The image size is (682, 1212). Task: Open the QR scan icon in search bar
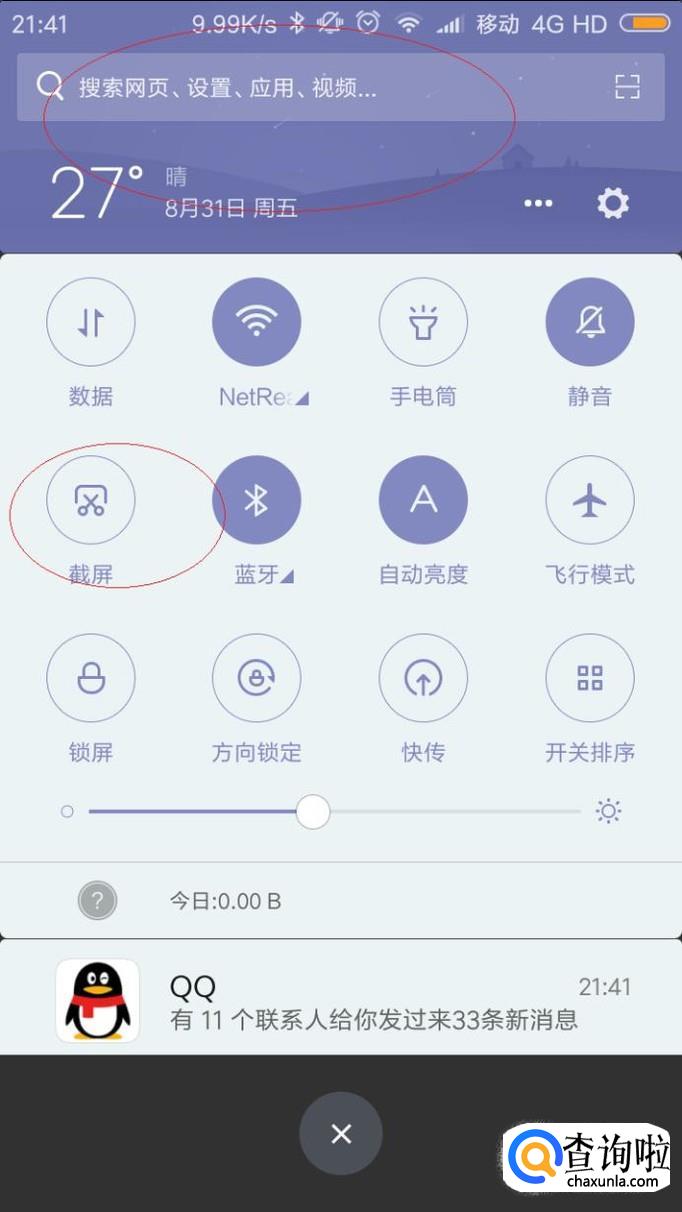[627, 88]
